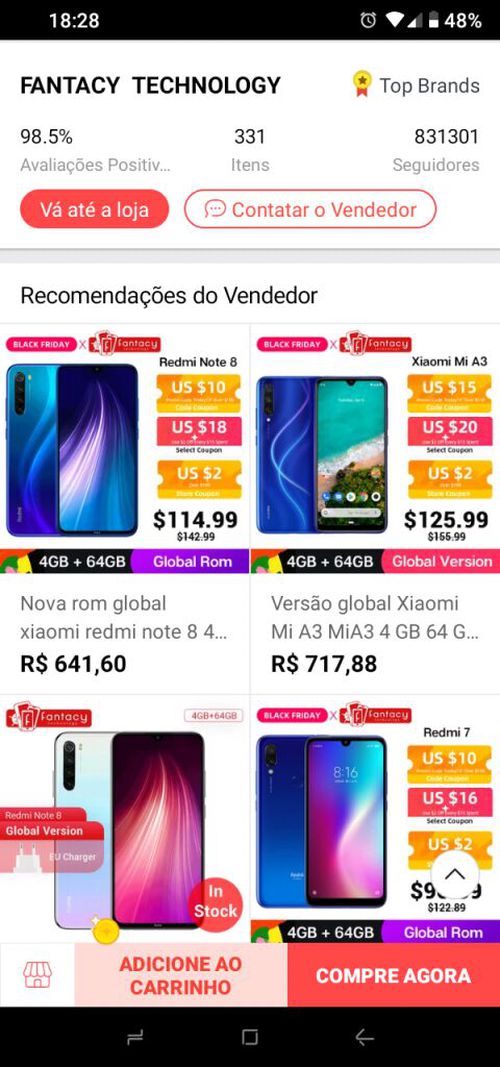Go back using the system back button
Image resolution: width=500 pixels, height=1067 pixels.
coord(365,1036)
